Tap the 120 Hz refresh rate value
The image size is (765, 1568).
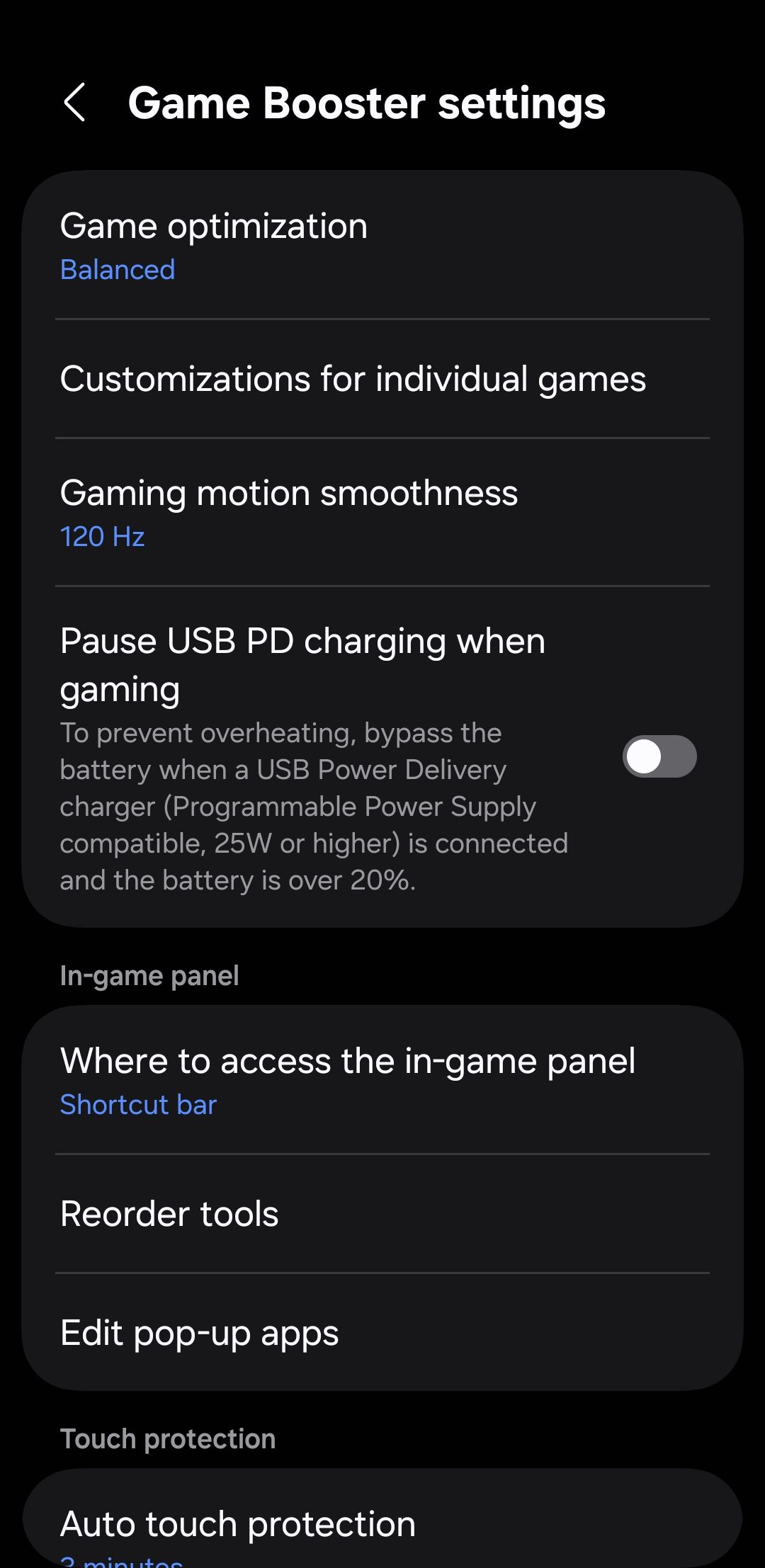(x=101, y=536)
